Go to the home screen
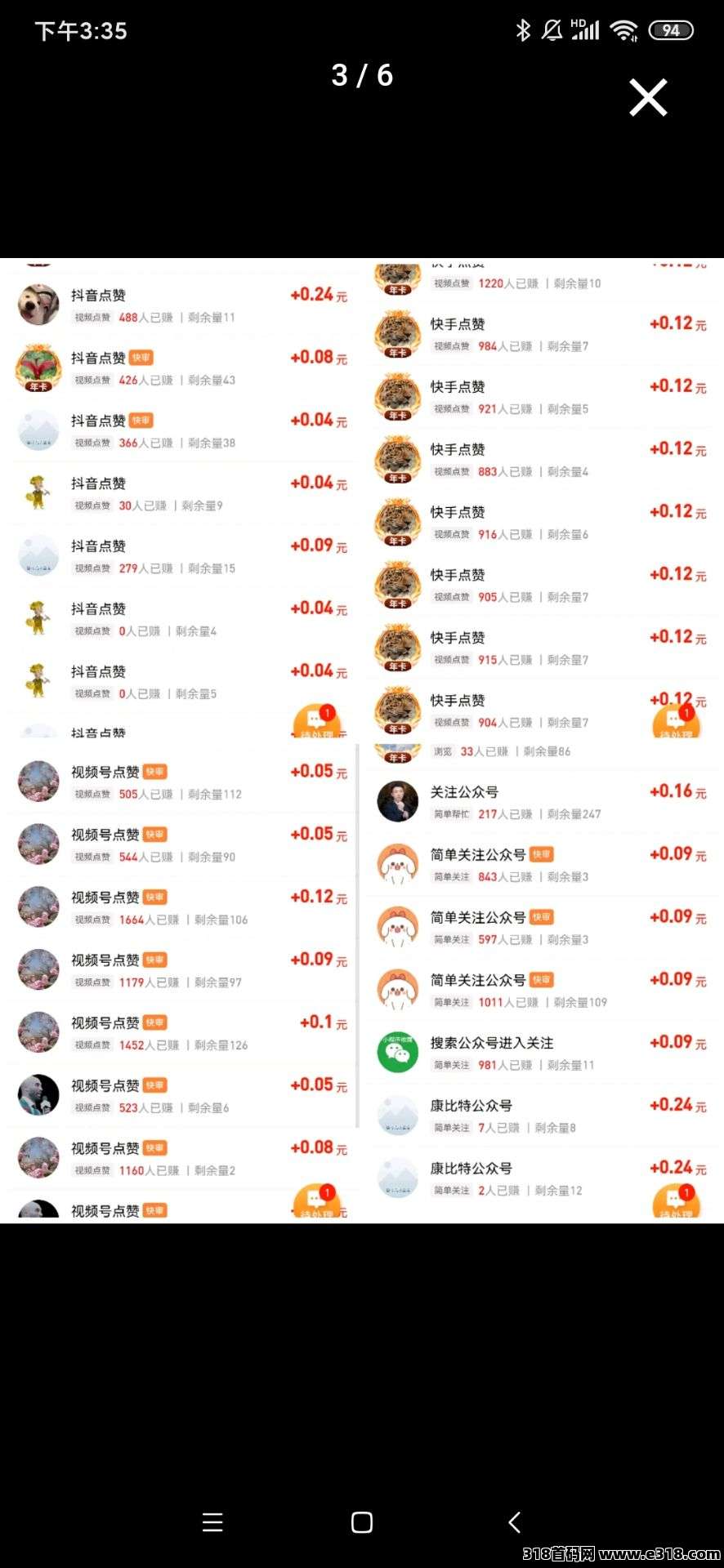 point(362,1522)
